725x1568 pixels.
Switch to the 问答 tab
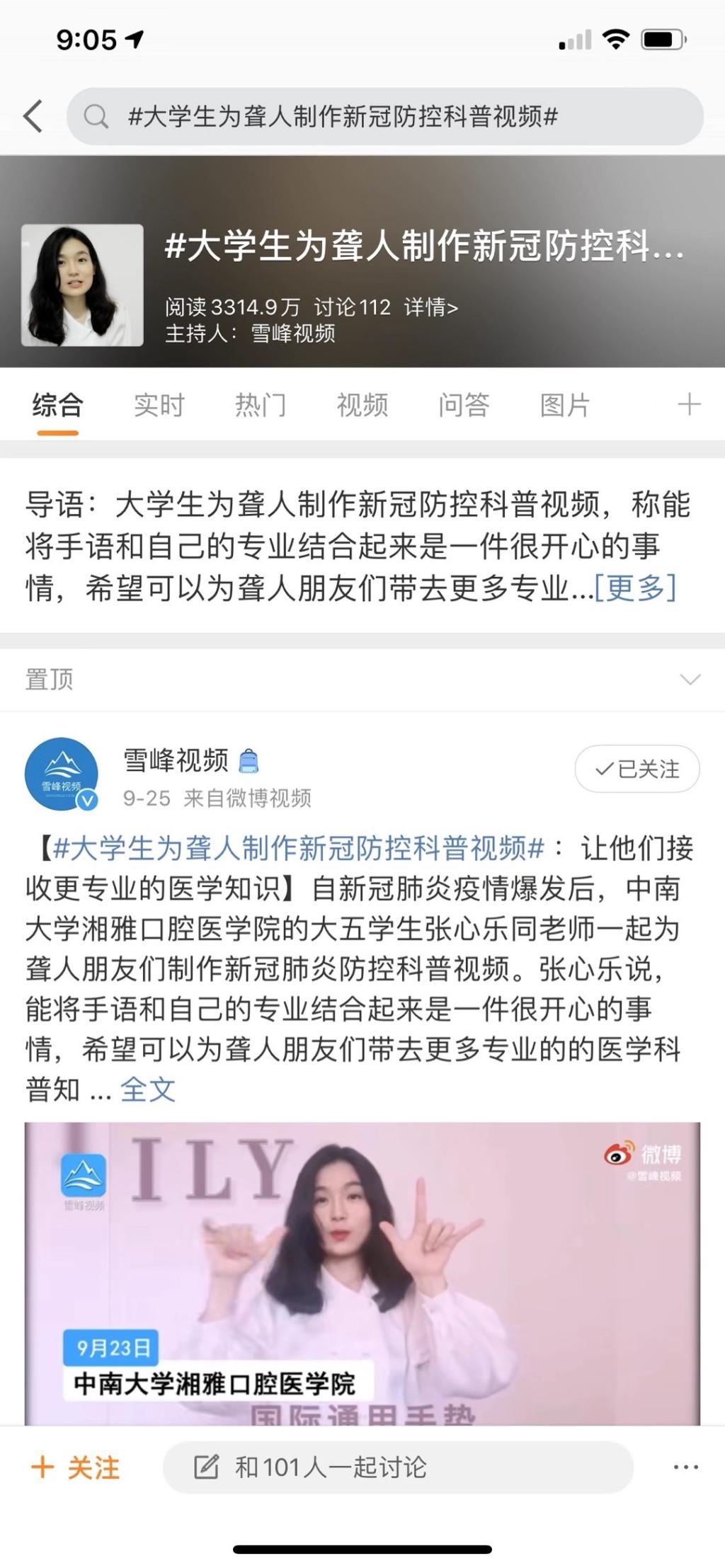click(464, 406)
